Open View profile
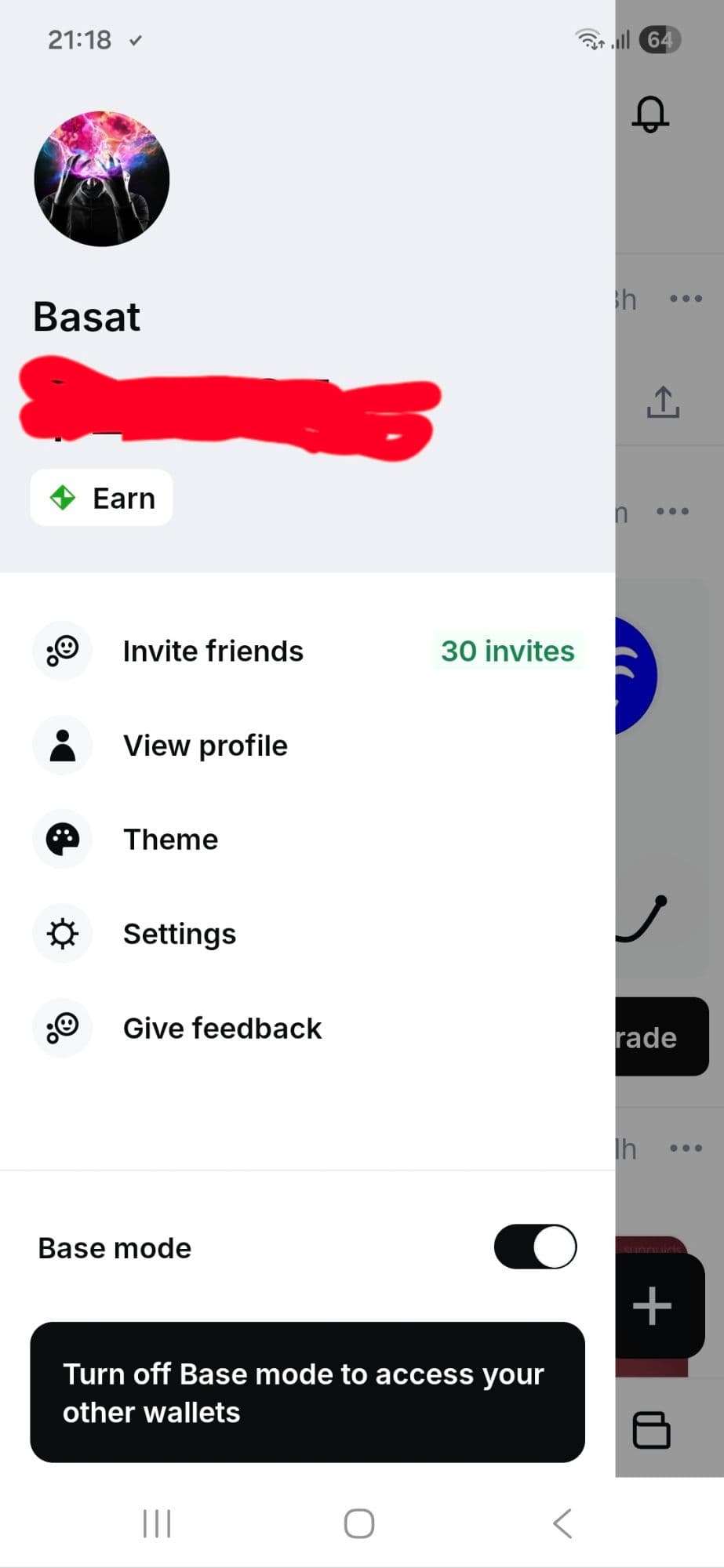Viewport: 724px width, 1568px height. [x=205, y=746]
